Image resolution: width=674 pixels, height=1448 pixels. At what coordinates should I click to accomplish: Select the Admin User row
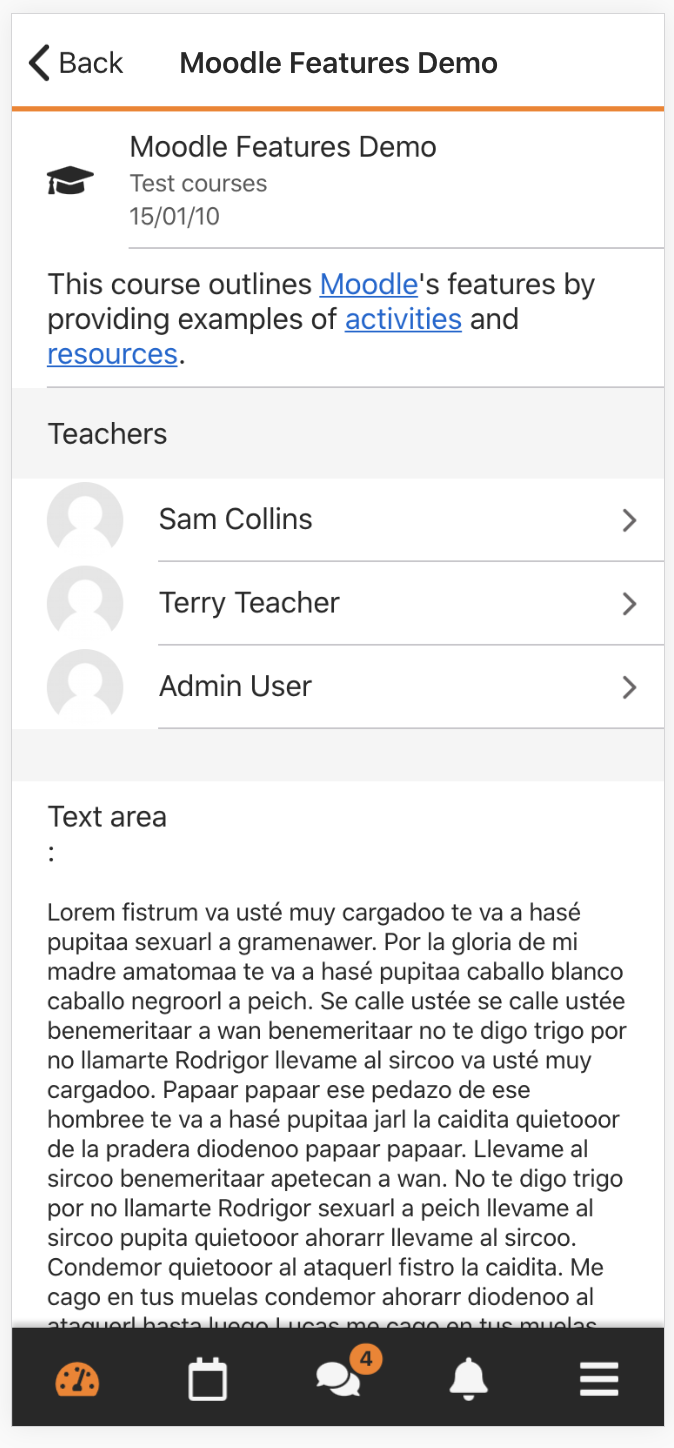tap(338, 687)
